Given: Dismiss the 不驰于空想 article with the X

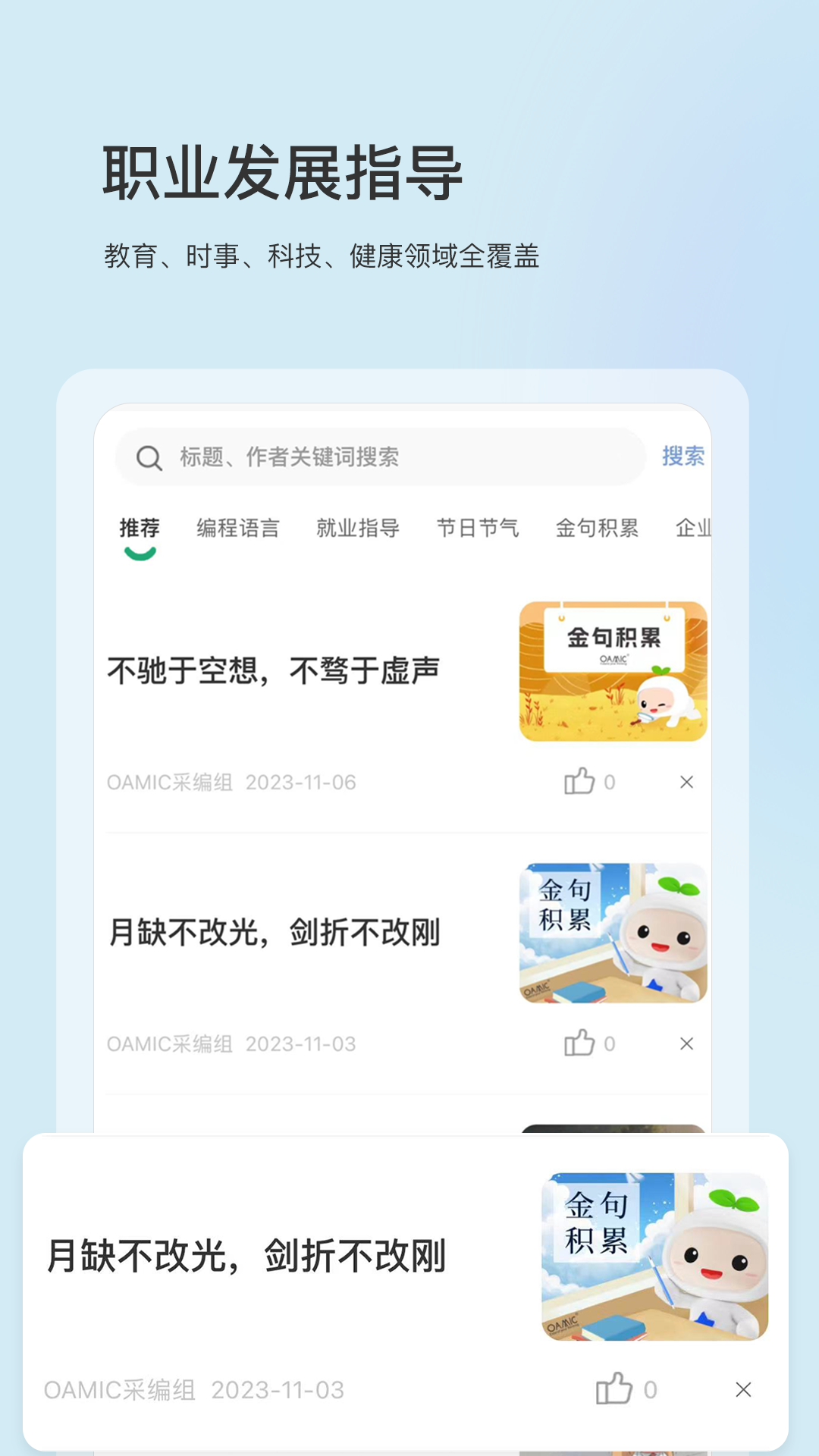Looking at the screenshot, I should tap(689, 783).
